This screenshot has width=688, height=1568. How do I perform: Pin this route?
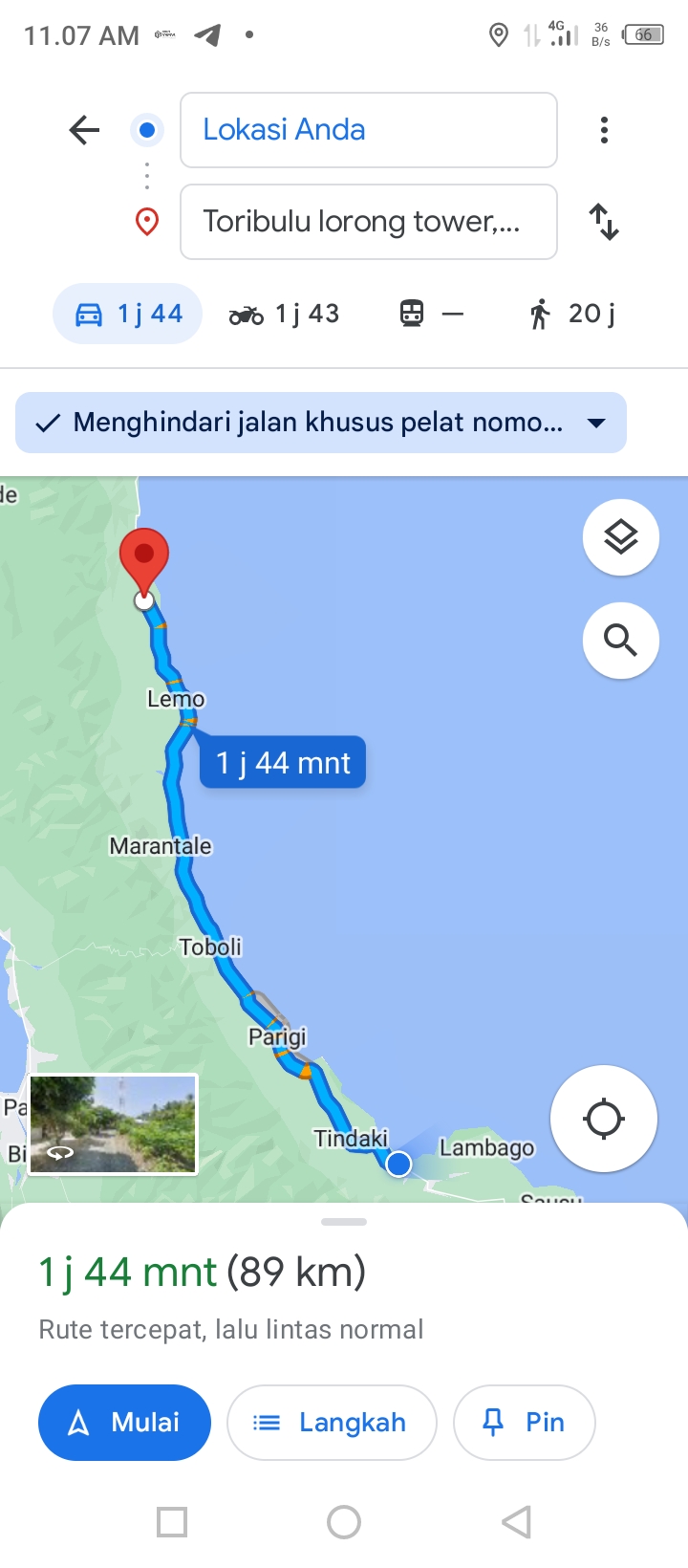[525, 1423]
